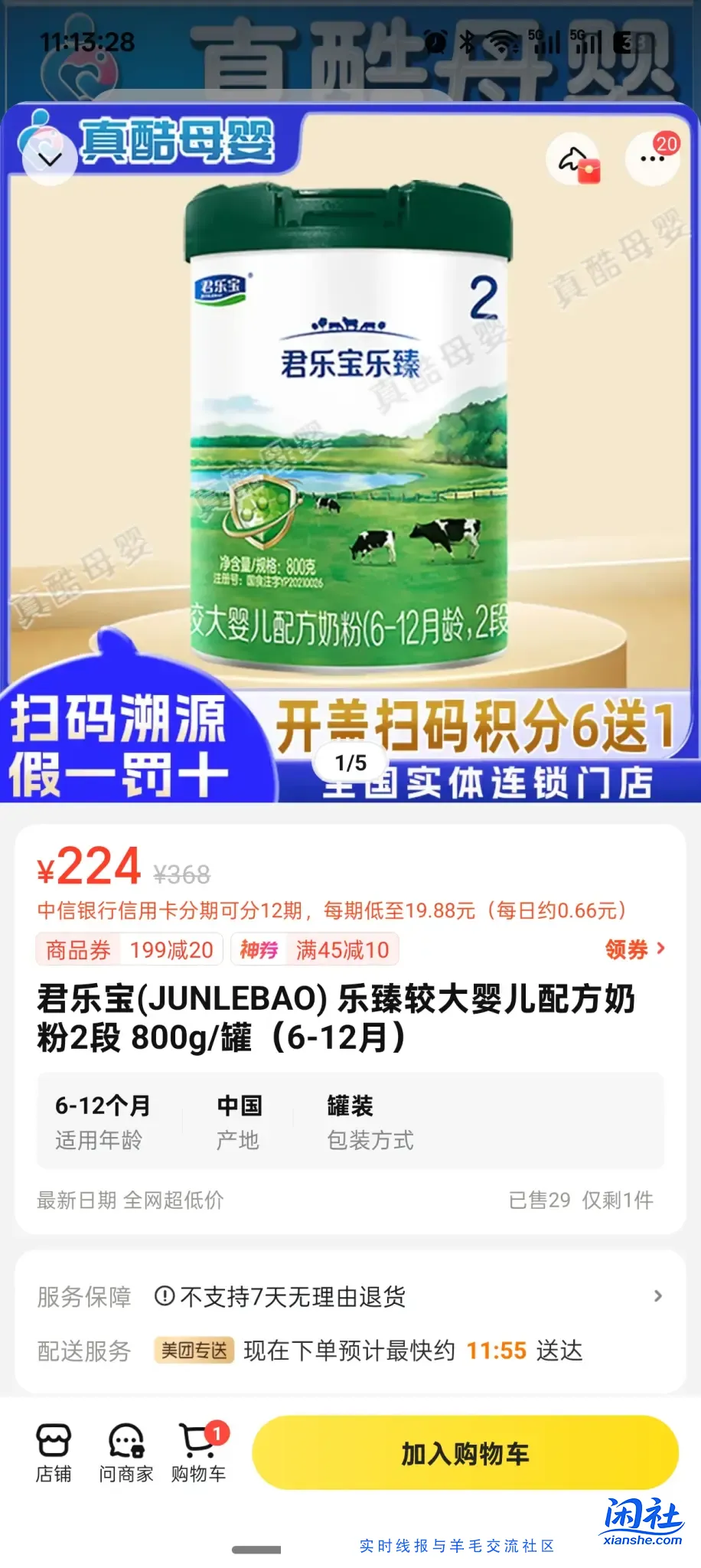Select the 神券 满45减10 coupon chip
Viewport: 701px width, 1568px height.
[x=315, y=949]
